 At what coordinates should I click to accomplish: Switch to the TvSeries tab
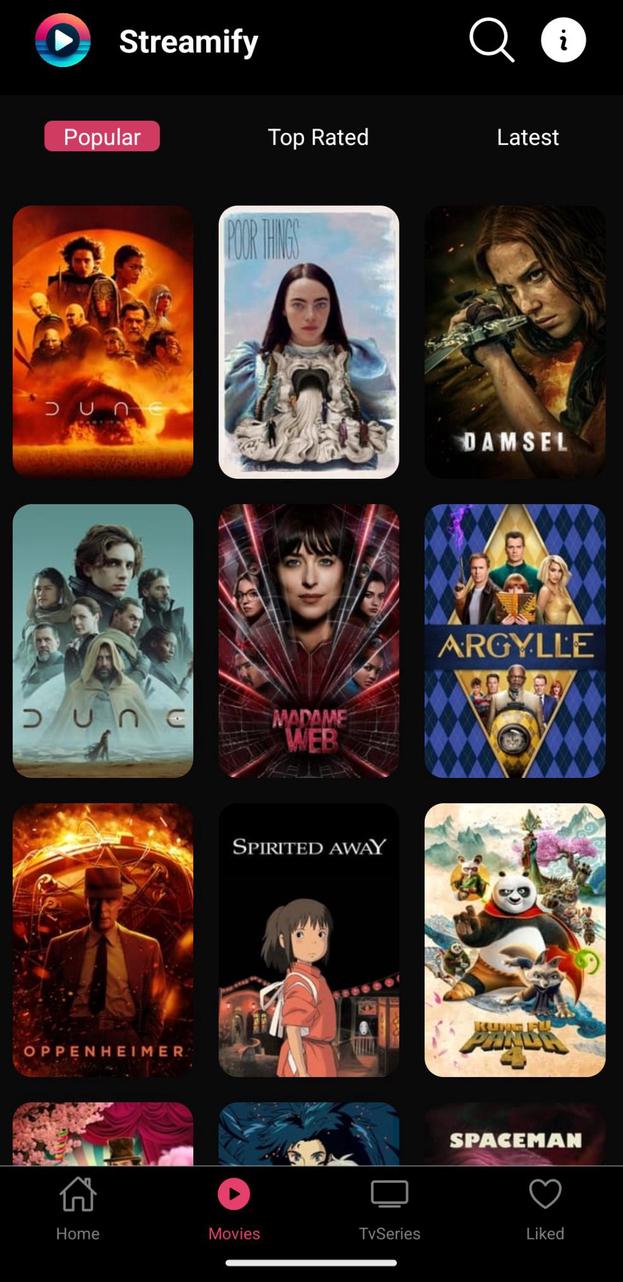pos(389,1209)
